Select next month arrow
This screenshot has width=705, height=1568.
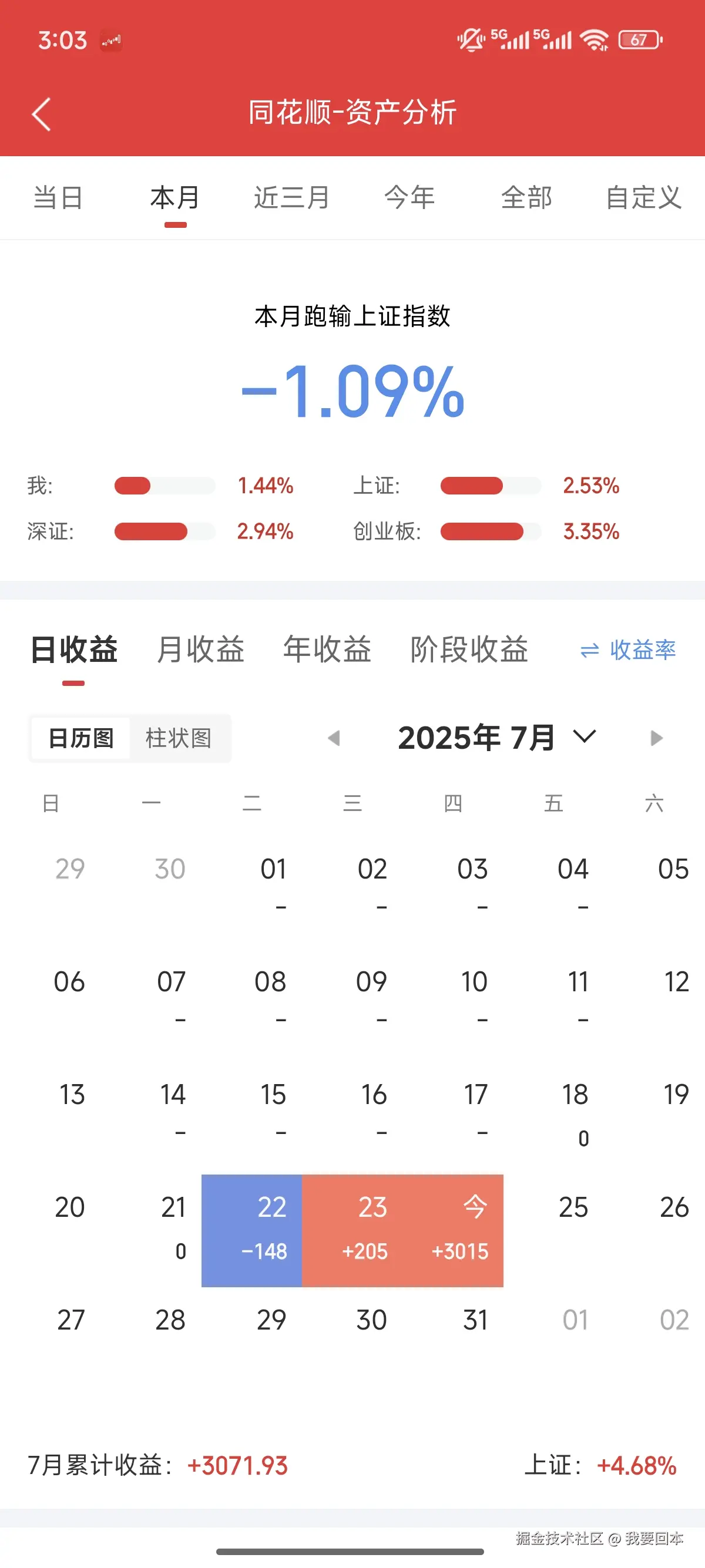(x=656, y=737)
